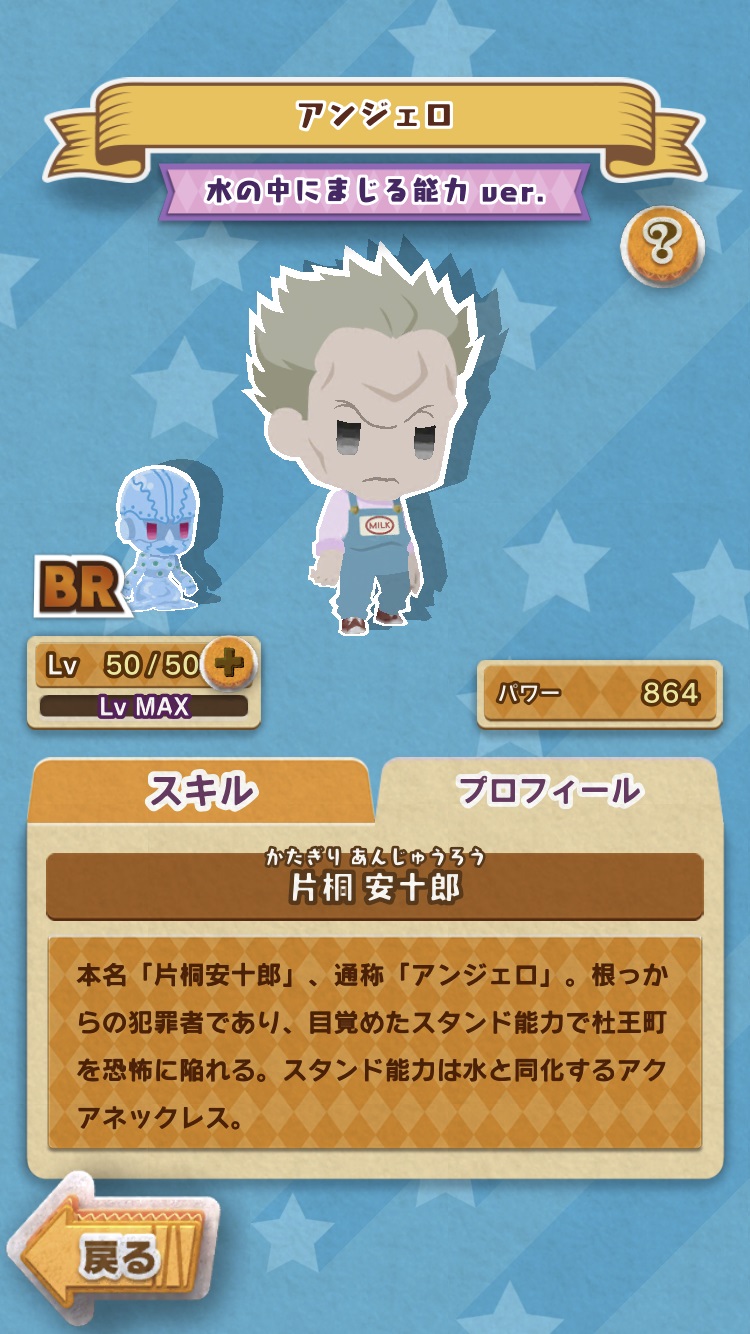Select the プロフィール tab
The width and height of the screenshot is (750, 1334).
[x=548, y=791]
